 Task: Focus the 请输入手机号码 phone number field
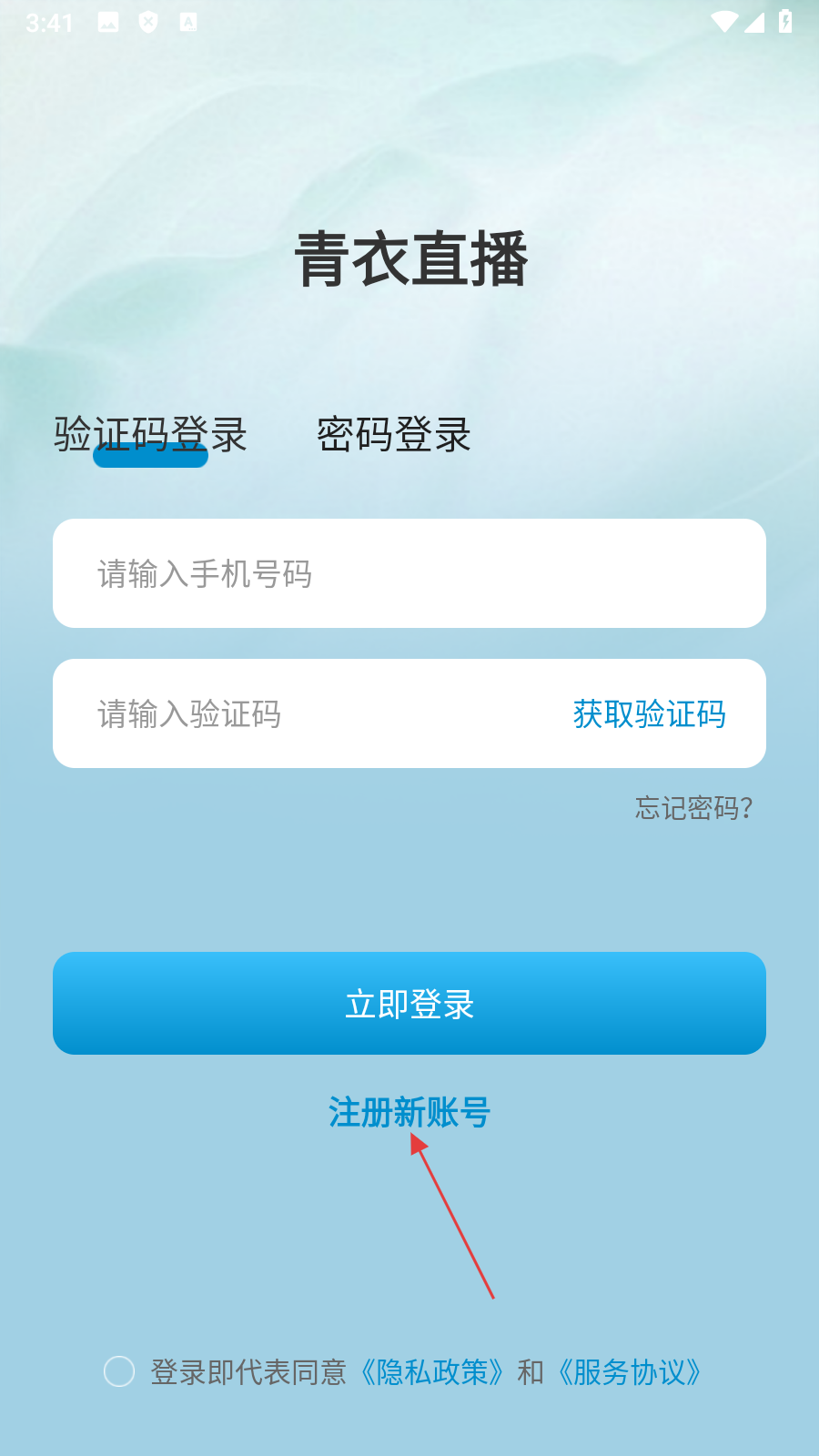[409, 573]
